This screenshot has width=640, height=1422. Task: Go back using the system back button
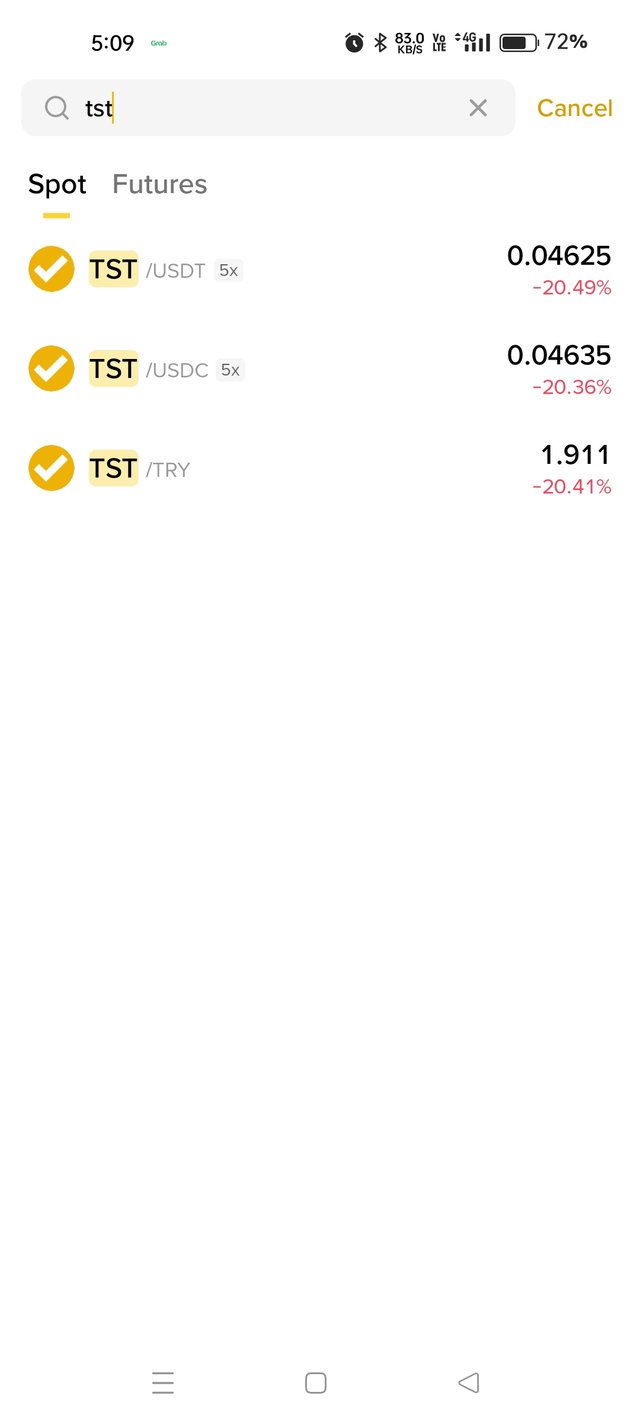coord(468,1383)
